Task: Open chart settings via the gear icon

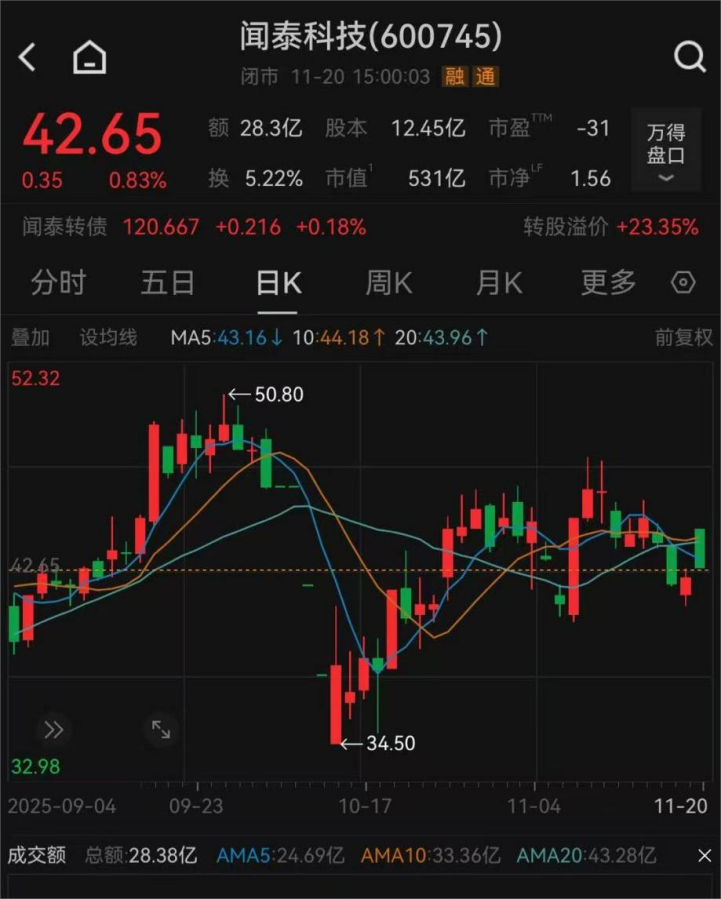Action: [683, 283]
